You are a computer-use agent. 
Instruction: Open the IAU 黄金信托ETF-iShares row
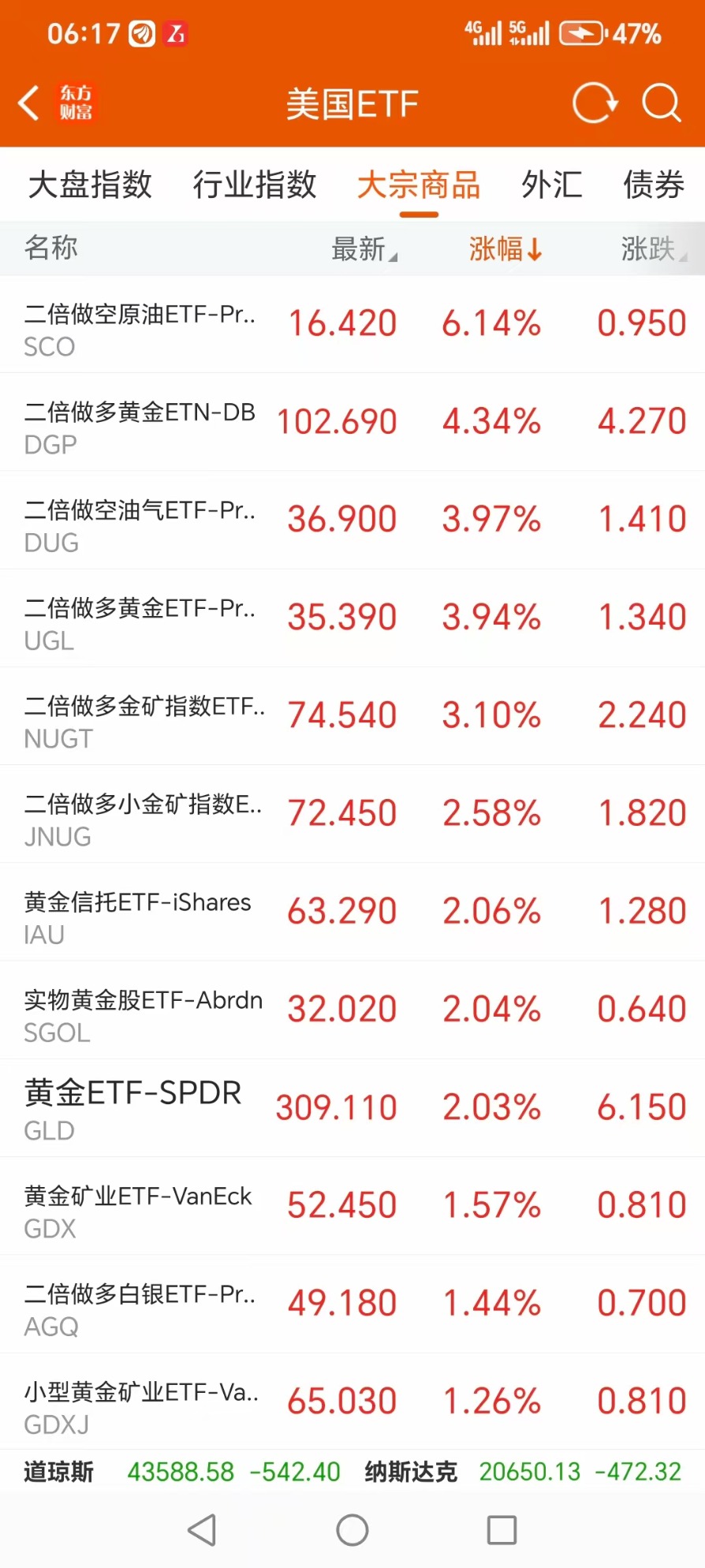pos(352,913)
